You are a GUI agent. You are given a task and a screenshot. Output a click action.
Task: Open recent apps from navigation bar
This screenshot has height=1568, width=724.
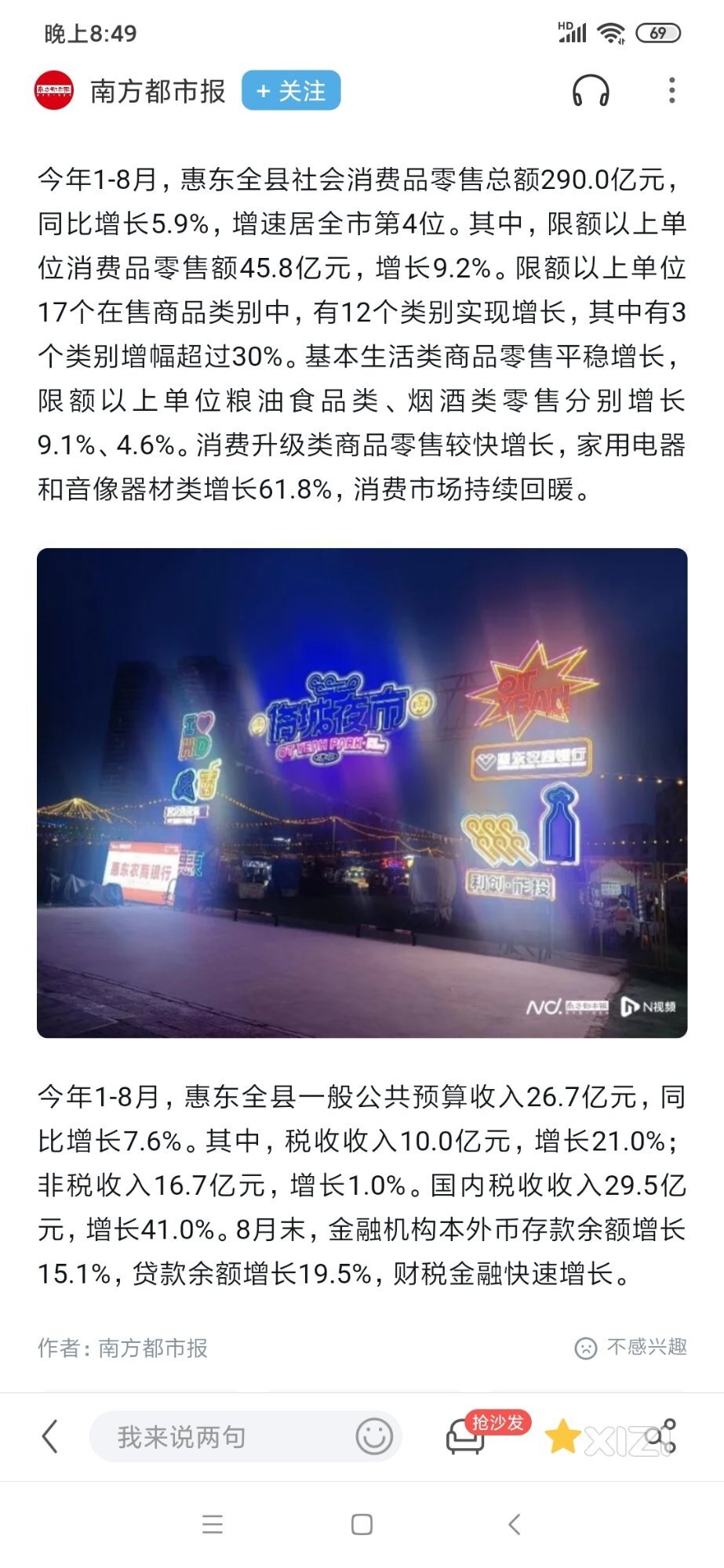tap(212, 1524)
